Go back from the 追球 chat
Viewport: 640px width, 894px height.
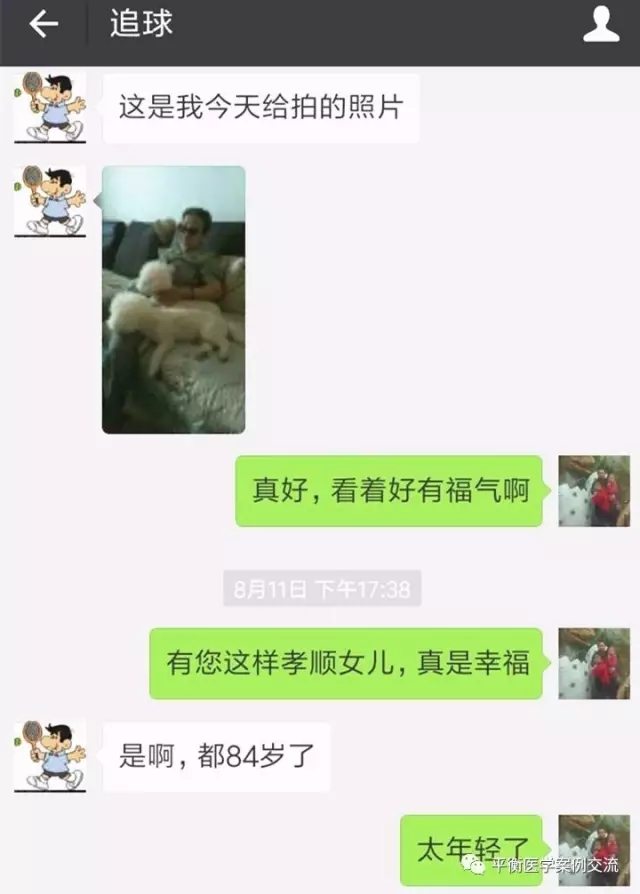tap(43, 25)
